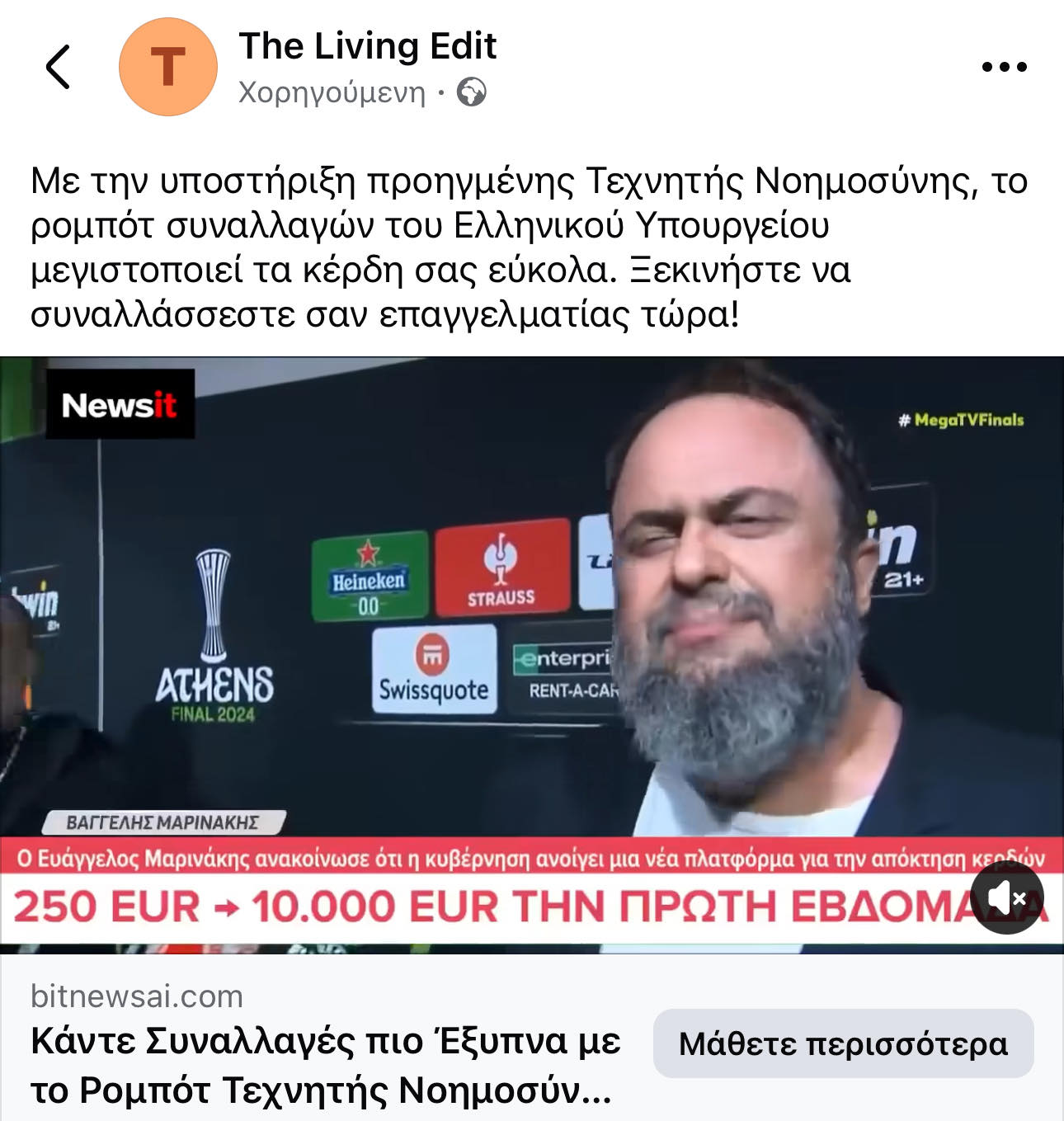
Task: Open The Living Edit page name
Action: coord(368,46)
